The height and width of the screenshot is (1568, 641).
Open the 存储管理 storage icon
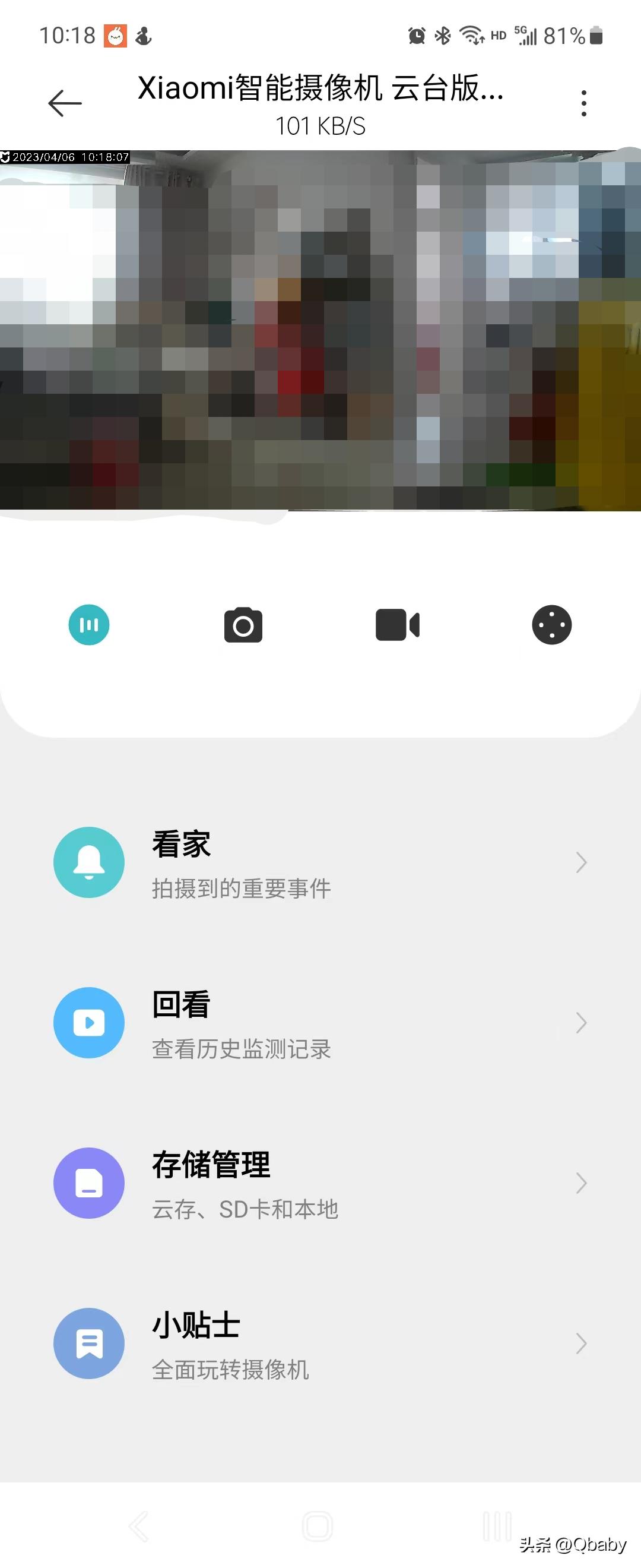point(89,1183)
